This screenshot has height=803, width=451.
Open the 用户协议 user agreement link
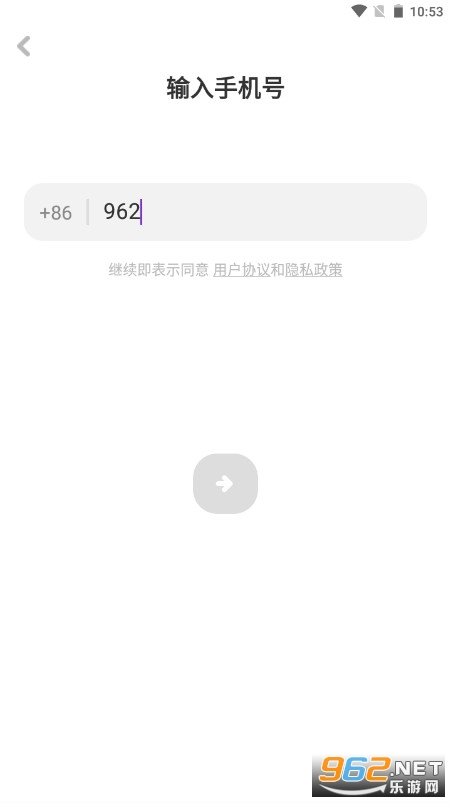[241, 270]
